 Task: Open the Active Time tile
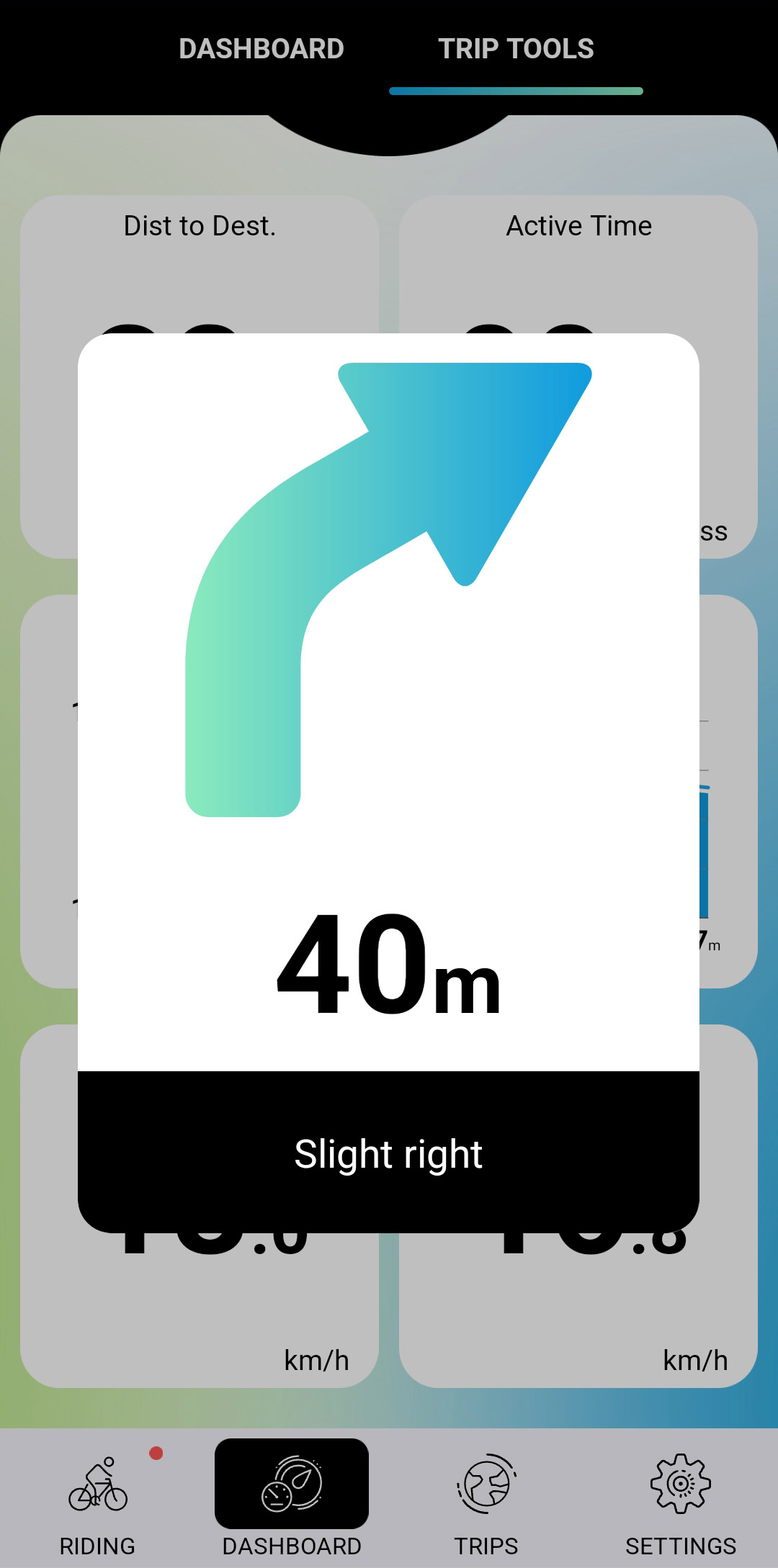[578, 259]
